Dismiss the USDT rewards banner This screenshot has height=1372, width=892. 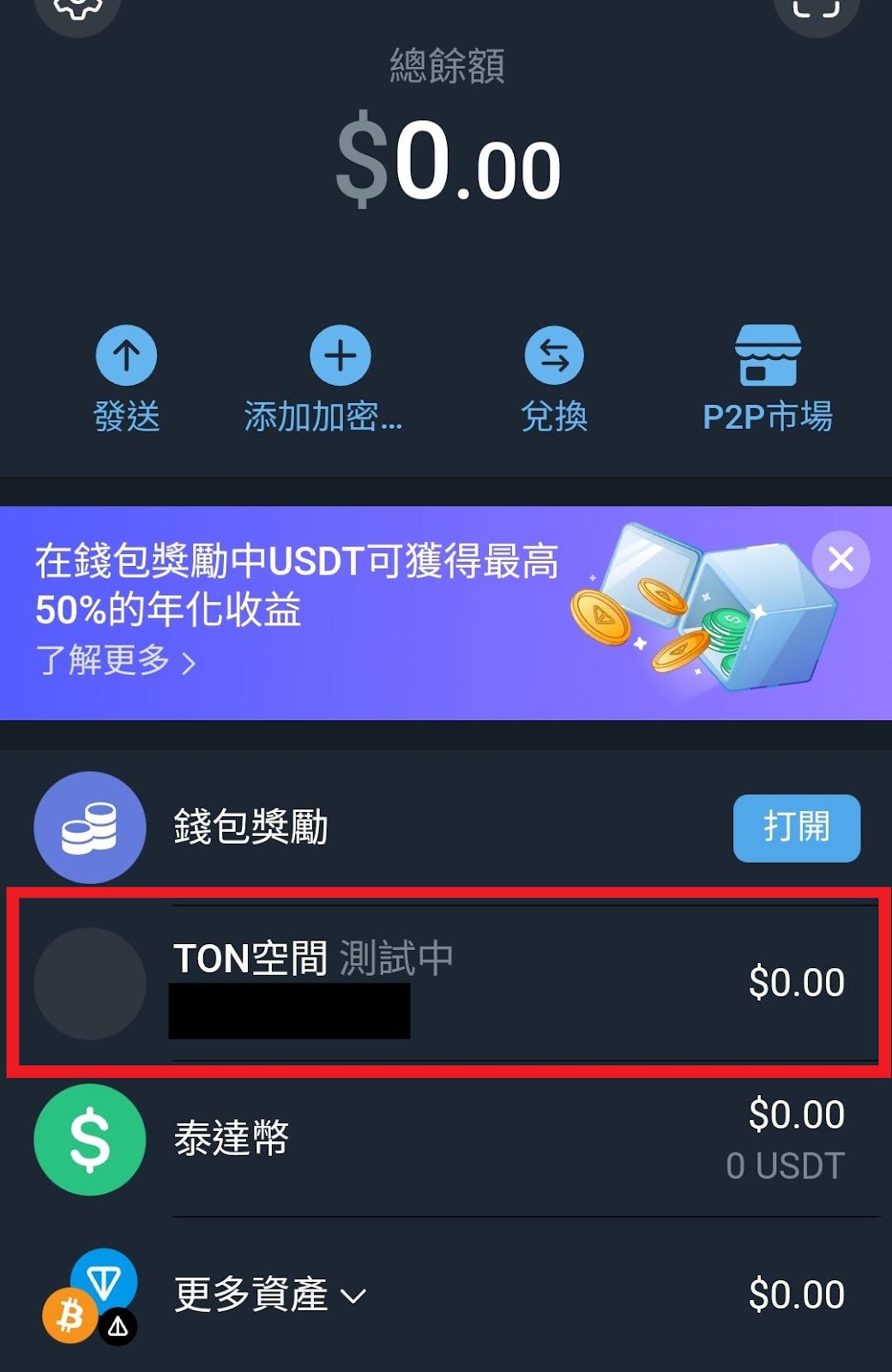tap(840, 558)
